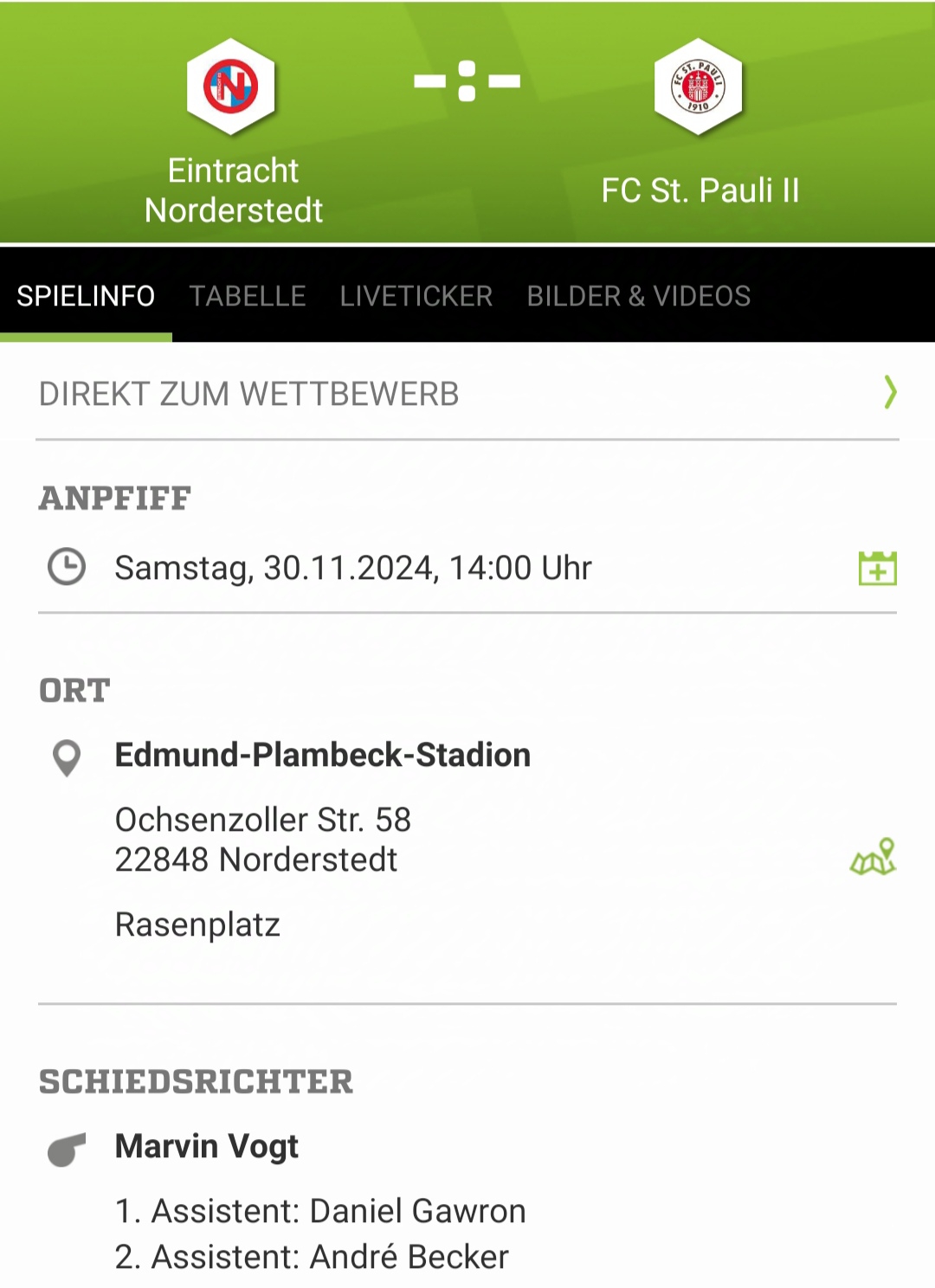Show Edmund-Plambeck-Stadion on the map
The image size is (935, 1288).
click(x=873, y=857)
